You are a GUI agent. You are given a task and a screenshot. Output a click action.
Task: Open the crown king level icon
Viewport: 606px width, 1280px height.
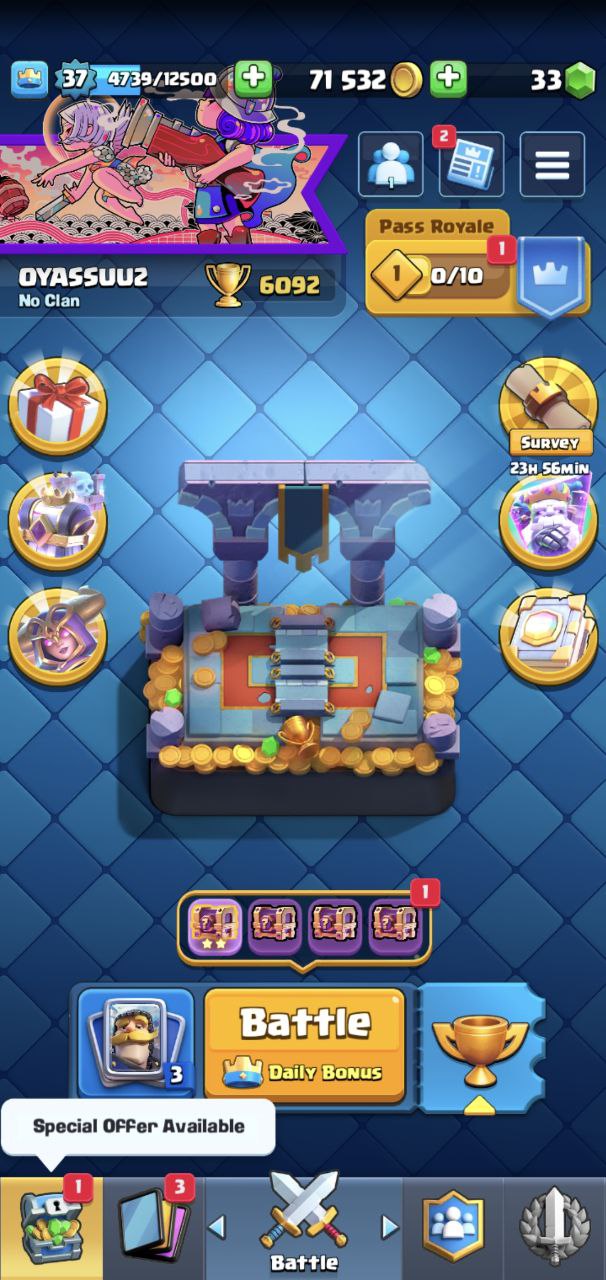tap(30, 79)
